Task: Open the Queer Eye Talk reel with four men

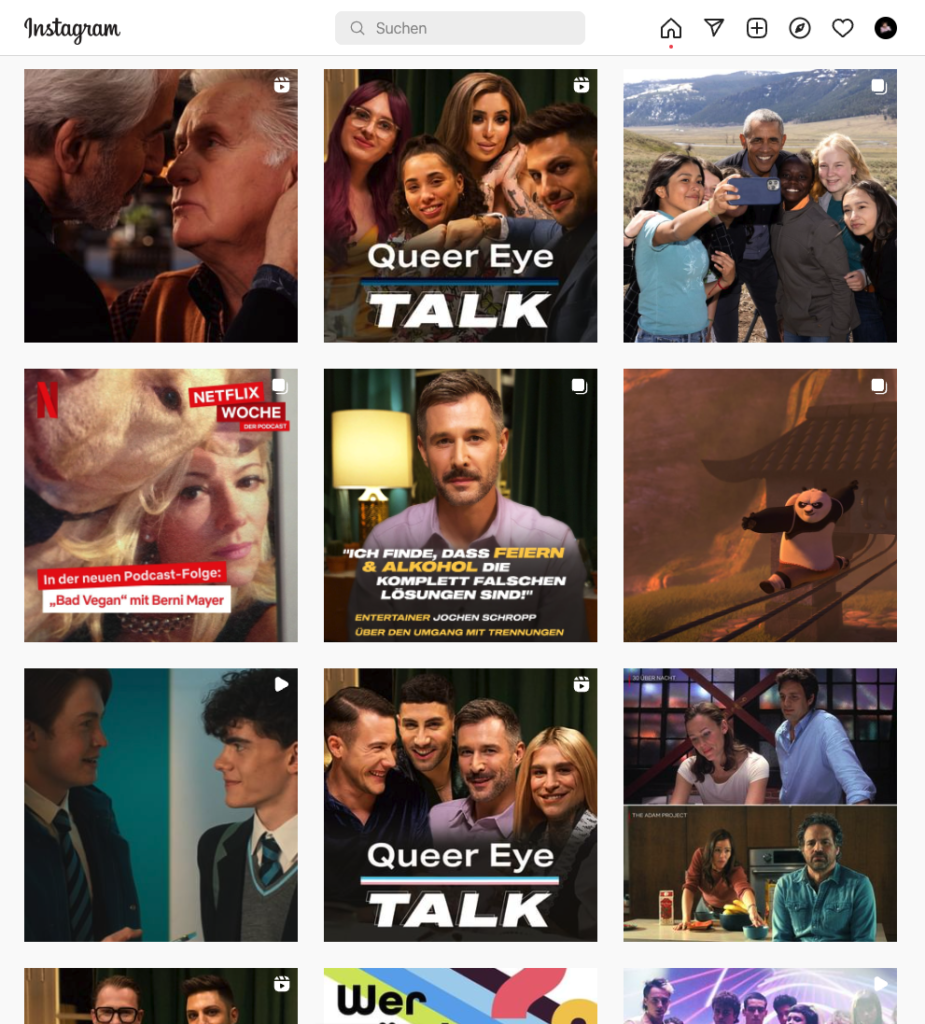Action: click(460, 805)
